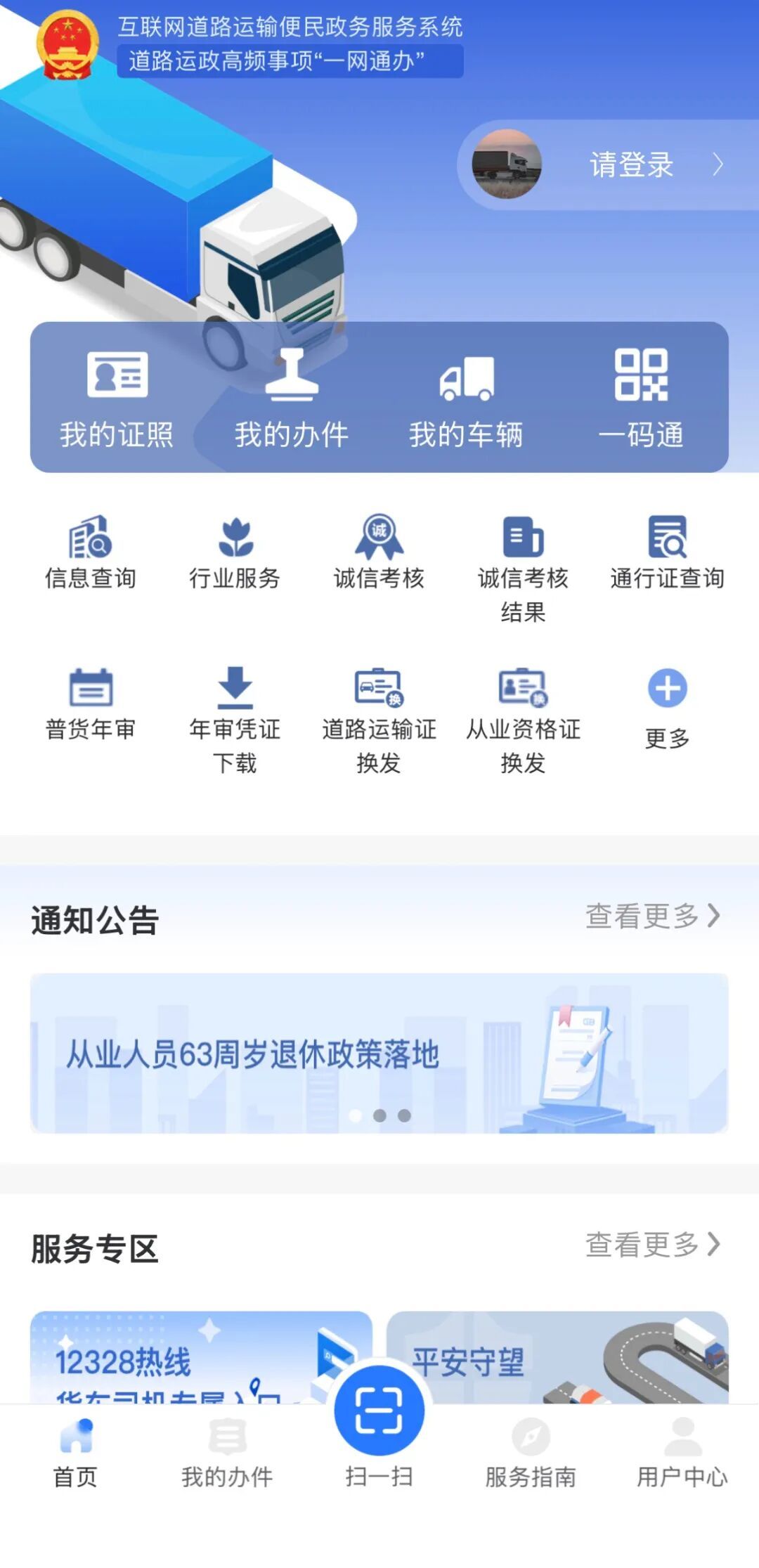Open 我的证照 (My Certificates)
The image size is (759, 1568).
click(116, 394)
